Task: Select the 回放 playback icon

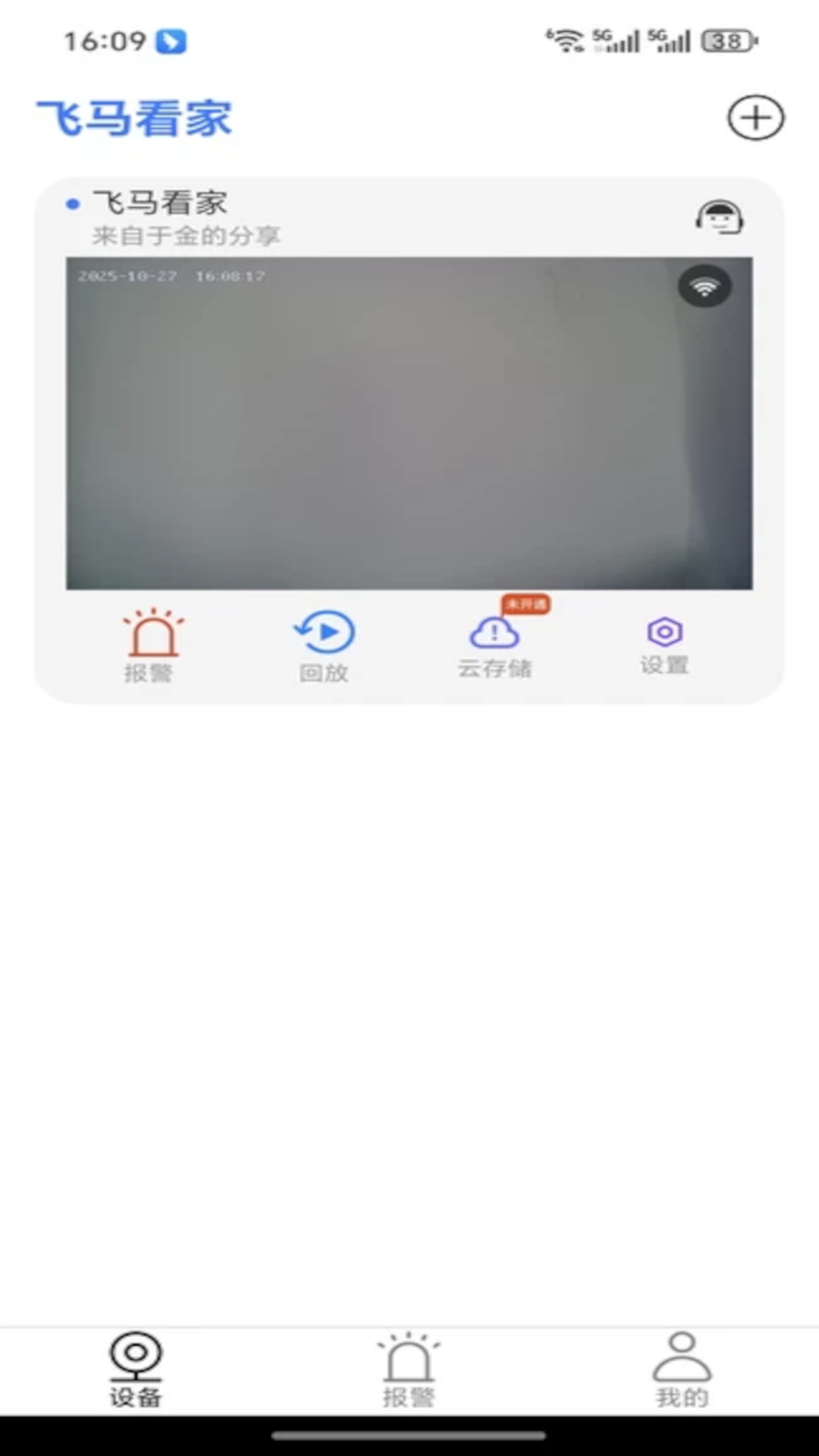Action: (324, 644)
